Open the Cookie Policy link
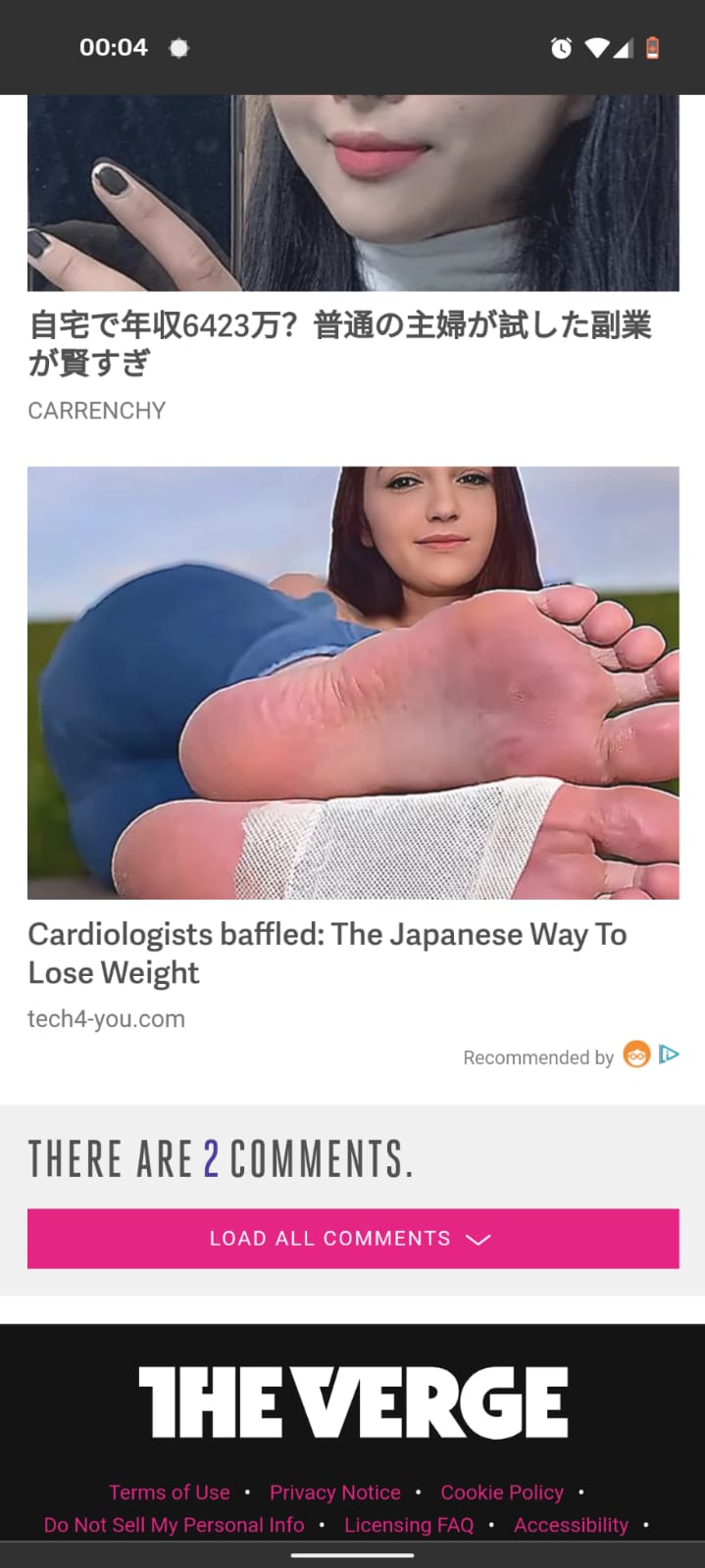Screen dimensions: 705x1568 coord(501,1493)
